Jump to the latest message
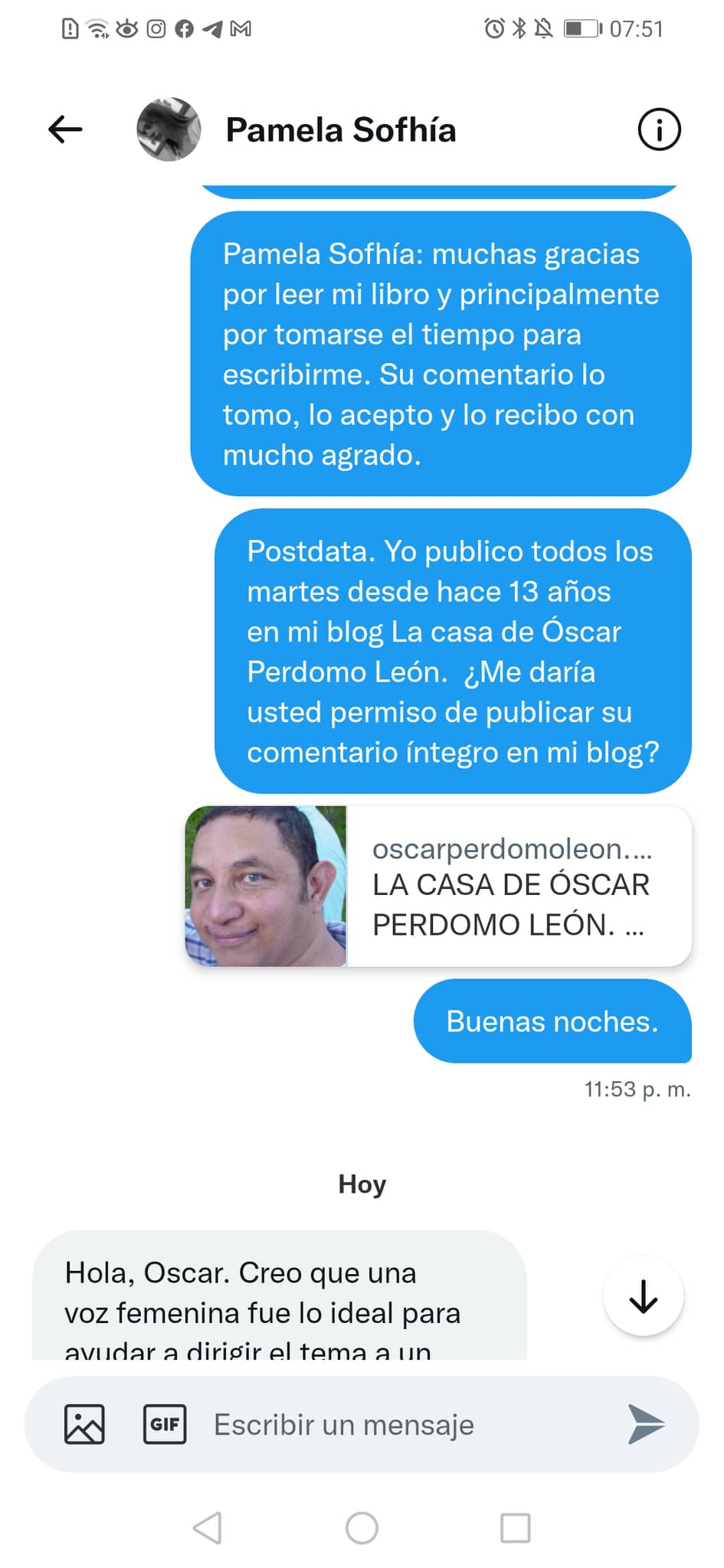Image resolution: width=724 pixels, height=1568 pixels. click(x=643, y=1296)
